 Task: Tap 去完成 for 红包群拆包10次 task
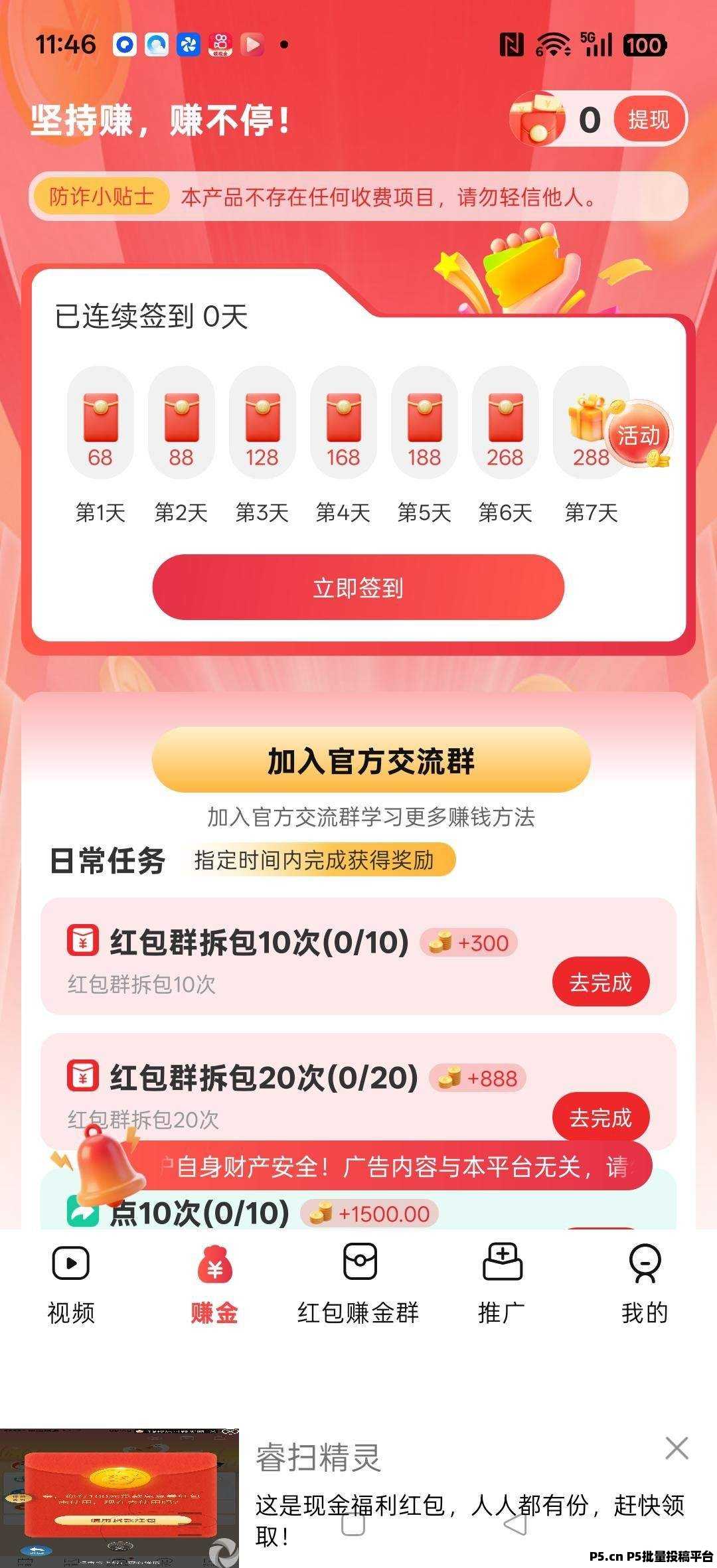tap(600, 982)
